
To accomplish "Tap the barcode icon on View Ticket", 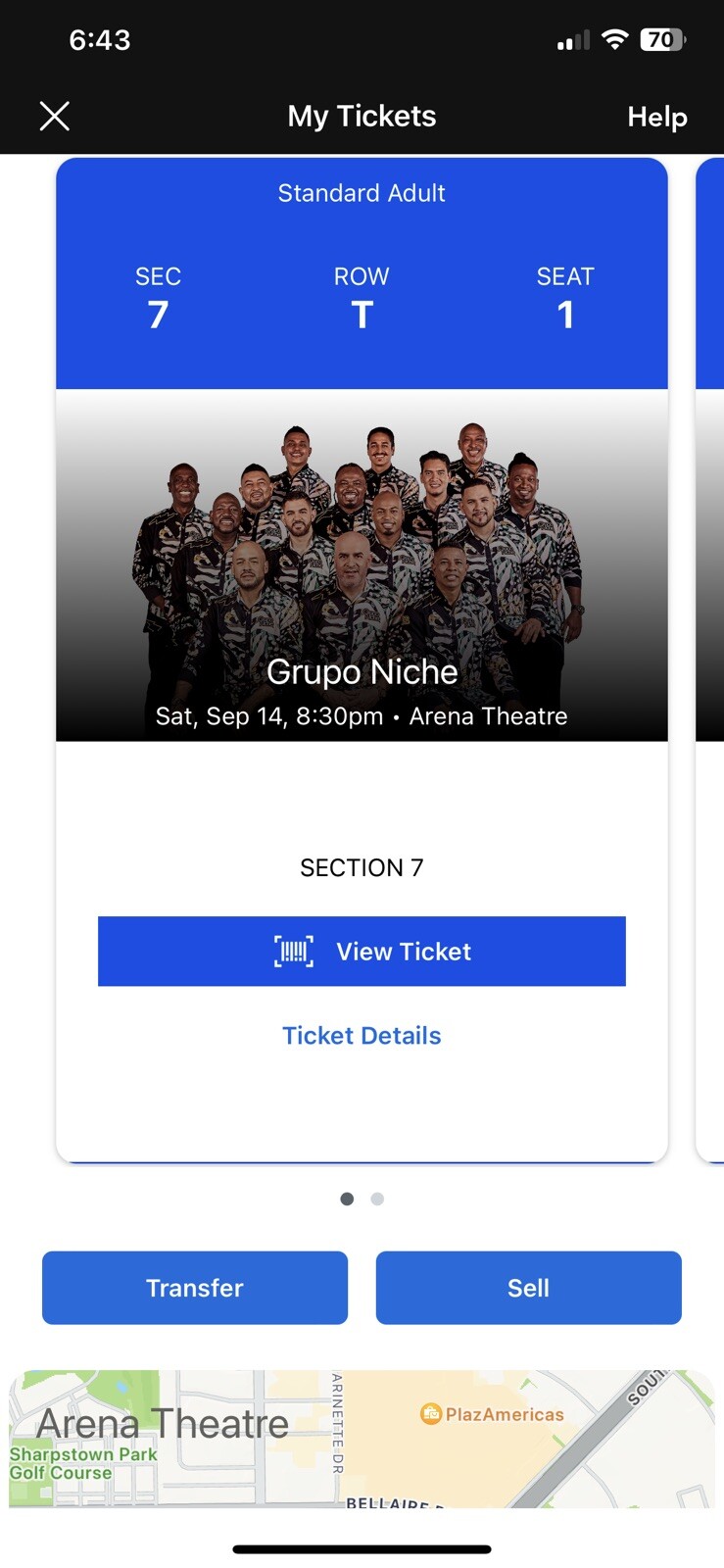I will point(293,951).
